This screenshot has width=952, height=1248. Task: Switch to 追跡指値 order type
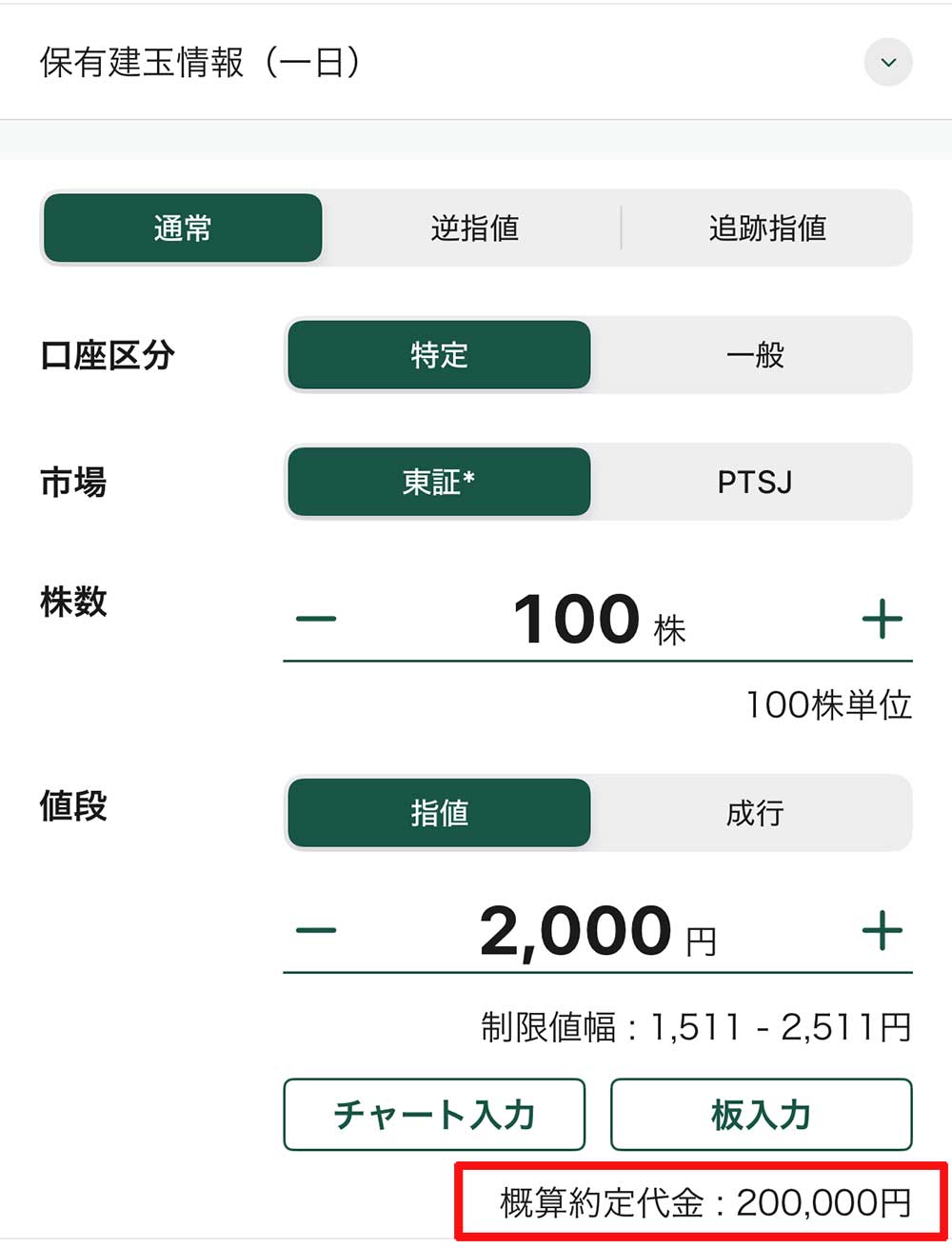click(x=767, y=228)
